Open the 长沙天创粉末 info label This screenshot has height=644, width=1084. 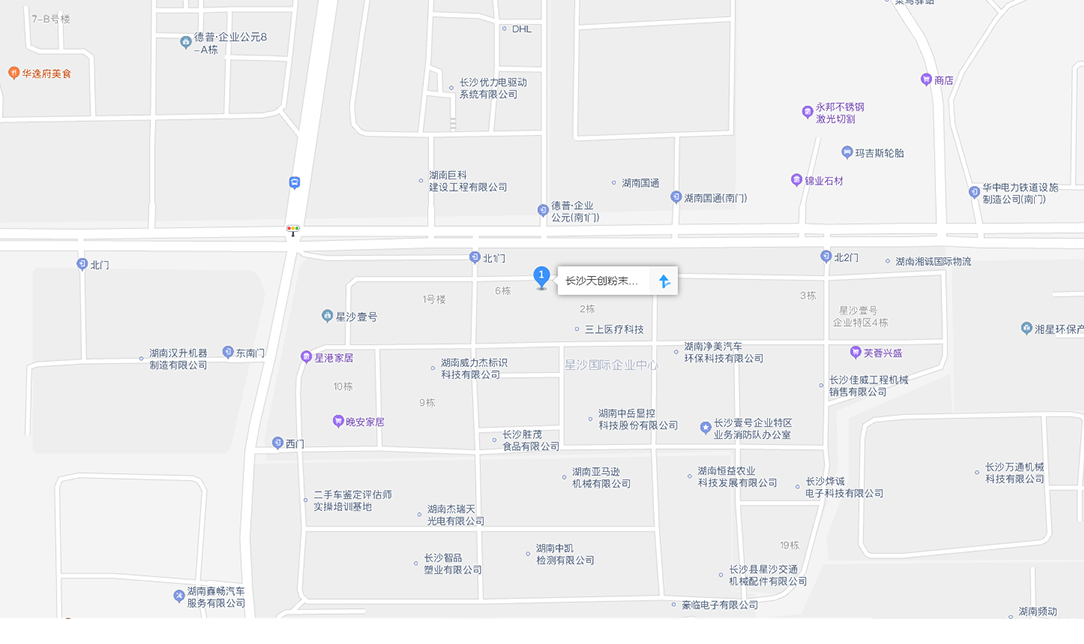pyautogui.click(x=602, y=281)
